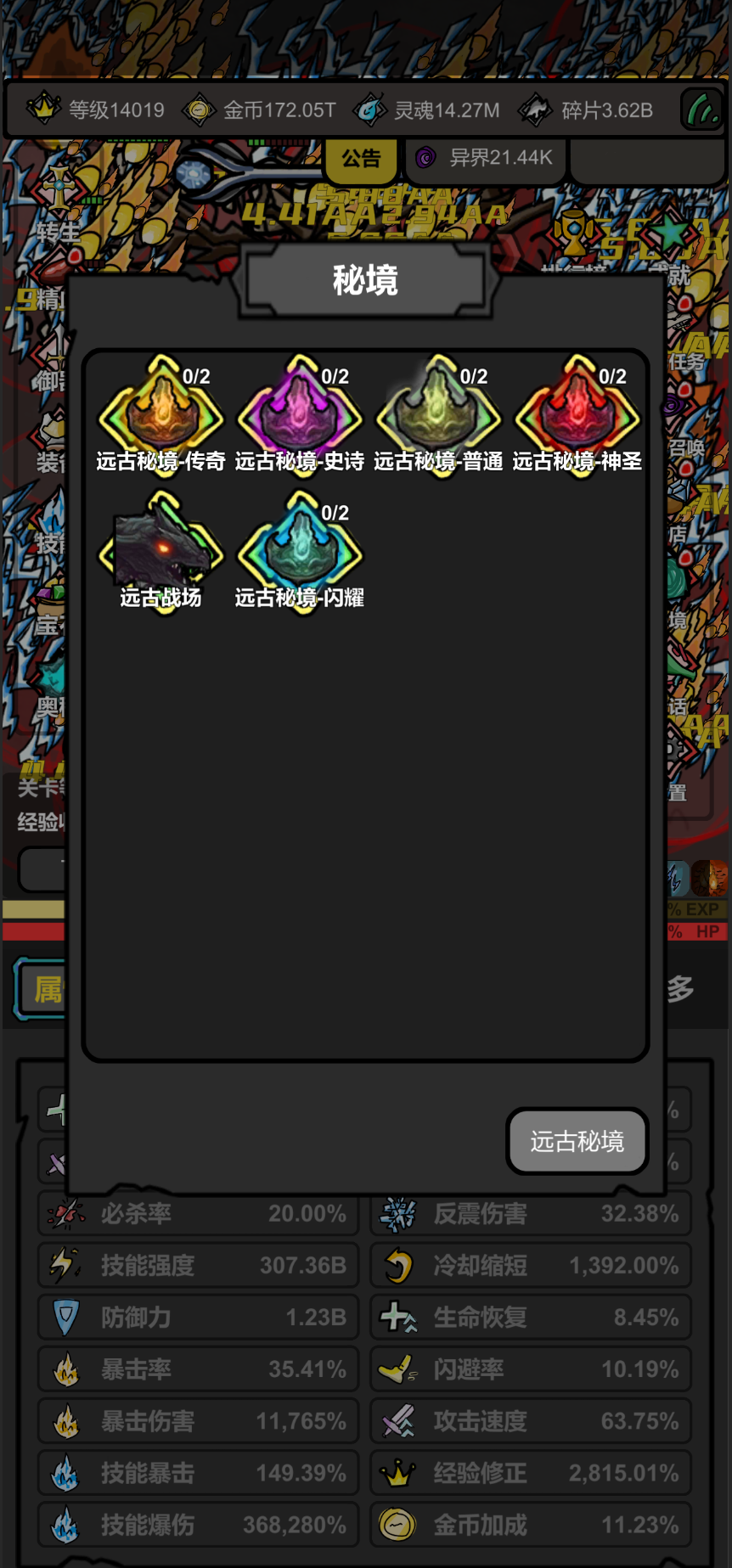Tap the 远古秘境 button

point(577,1141)
